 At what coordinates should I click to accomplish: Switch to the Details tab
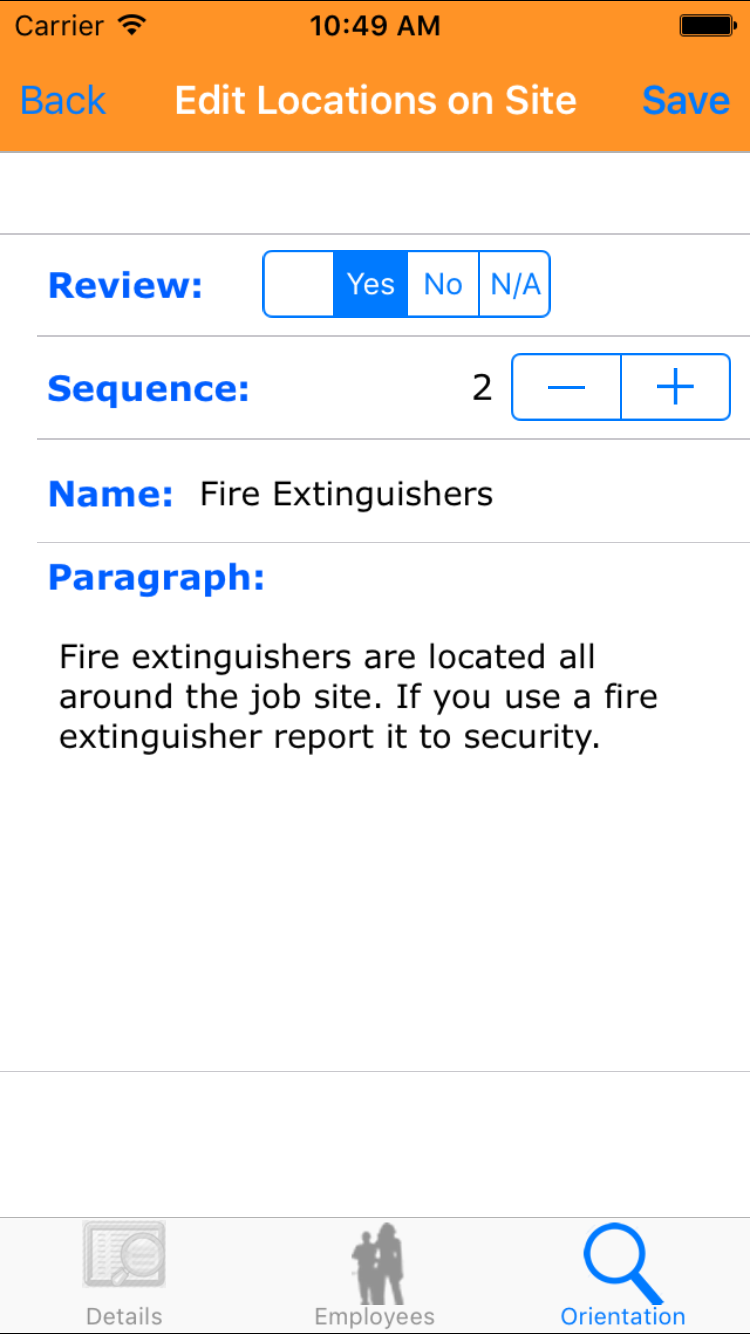pos(124,1275)
